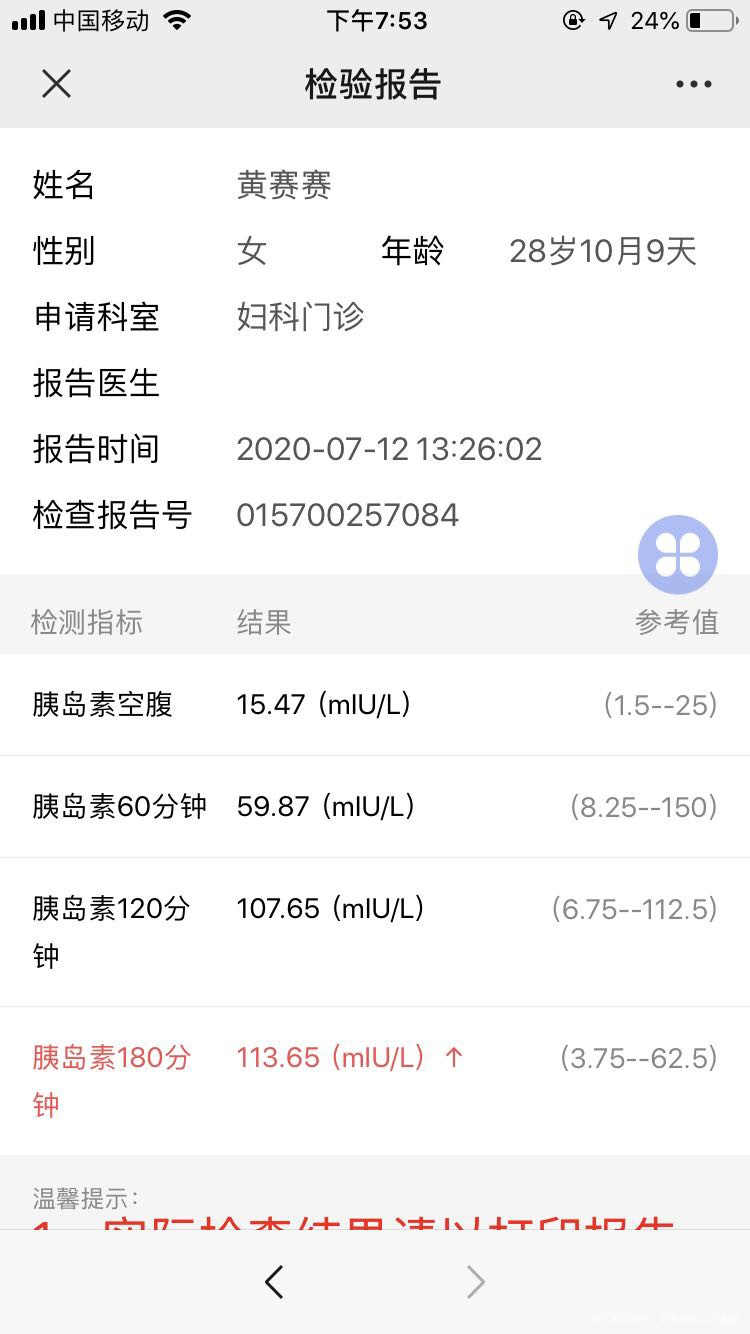The height and width of the screenshot is (1334, 750).
Task: Open the floating four-dot quick menu button
Action: [x=677, y=553]
